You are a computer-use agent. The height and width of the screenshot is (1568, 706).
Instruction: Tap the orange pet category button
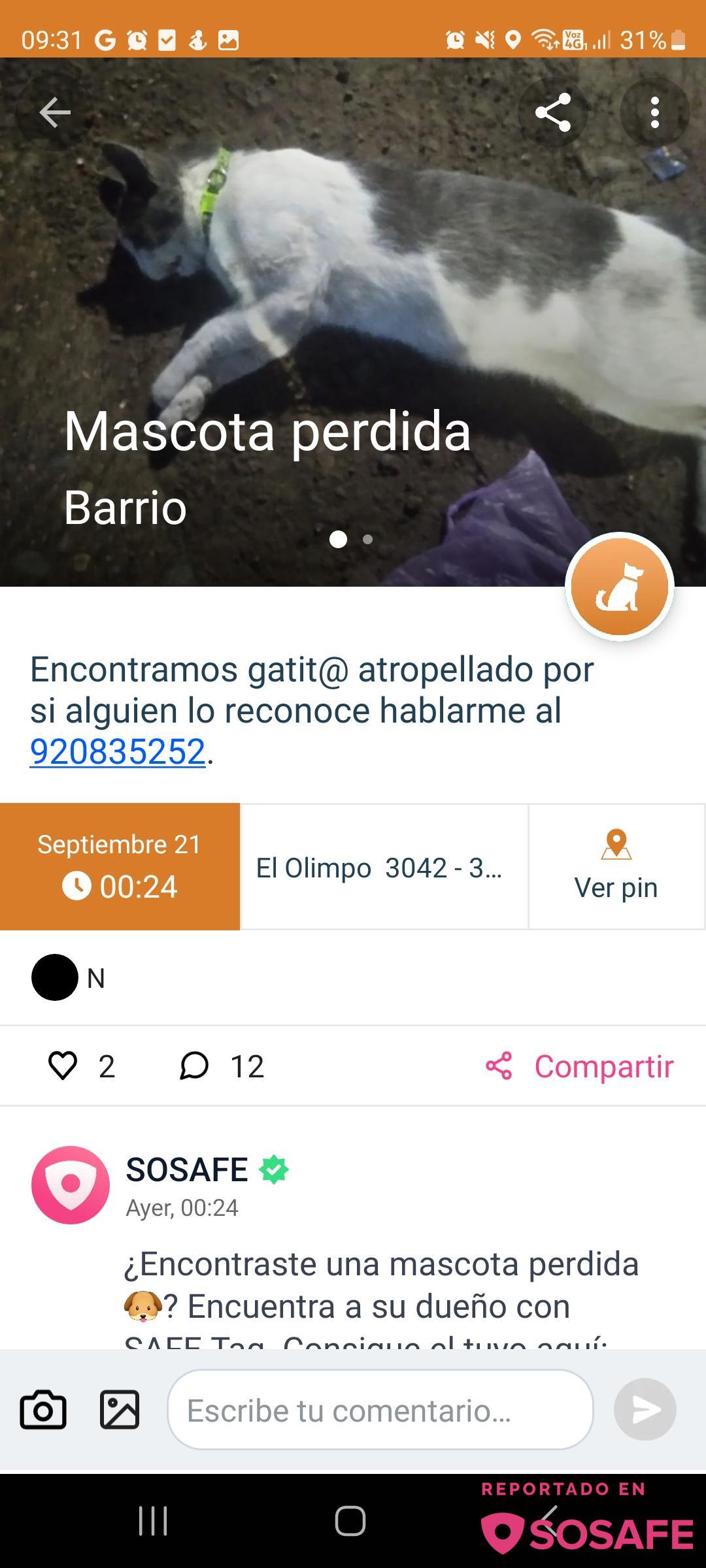click(619, 586)
